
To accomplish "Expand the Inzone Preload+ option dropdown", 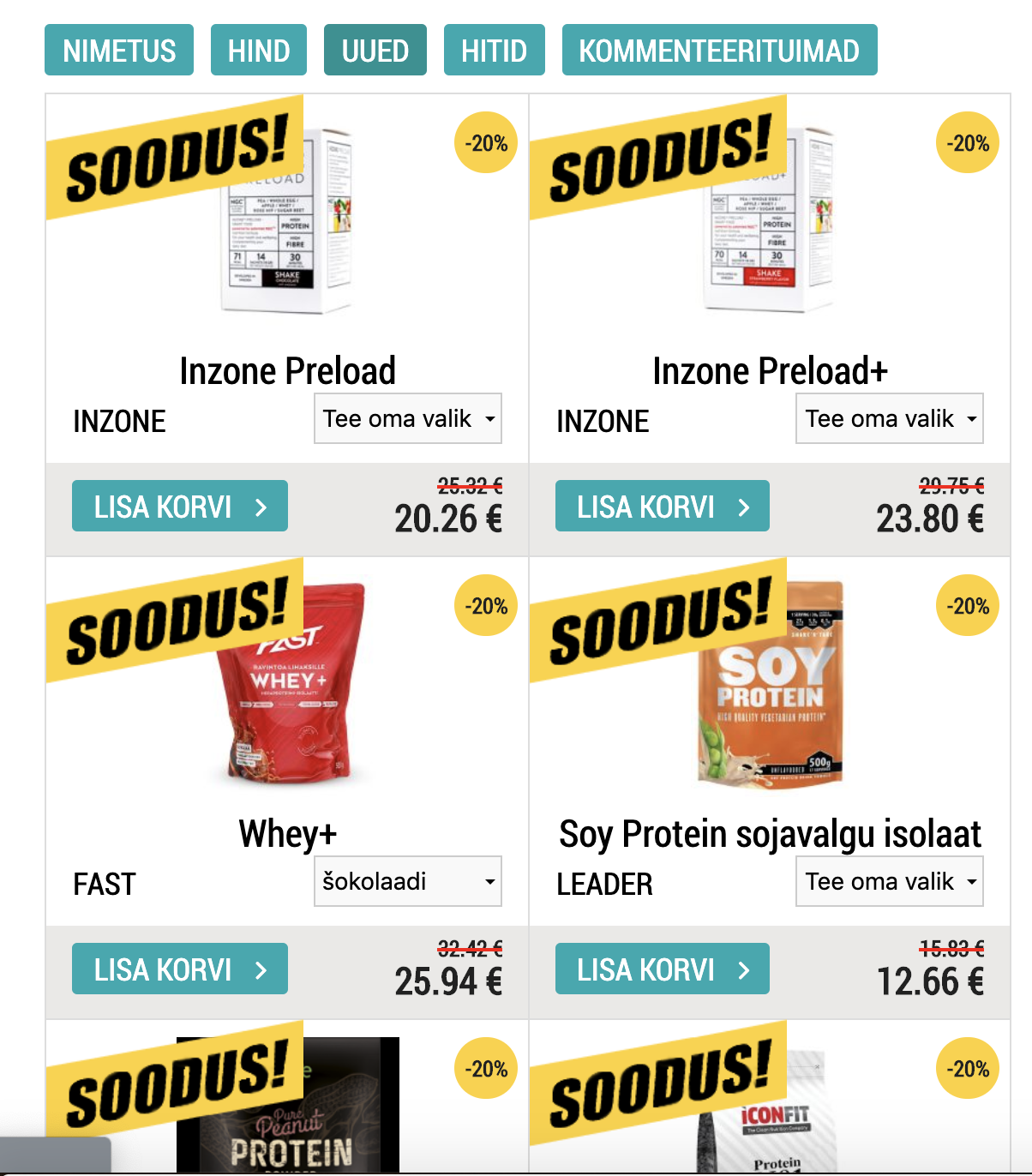I will [x=890, y=419].
